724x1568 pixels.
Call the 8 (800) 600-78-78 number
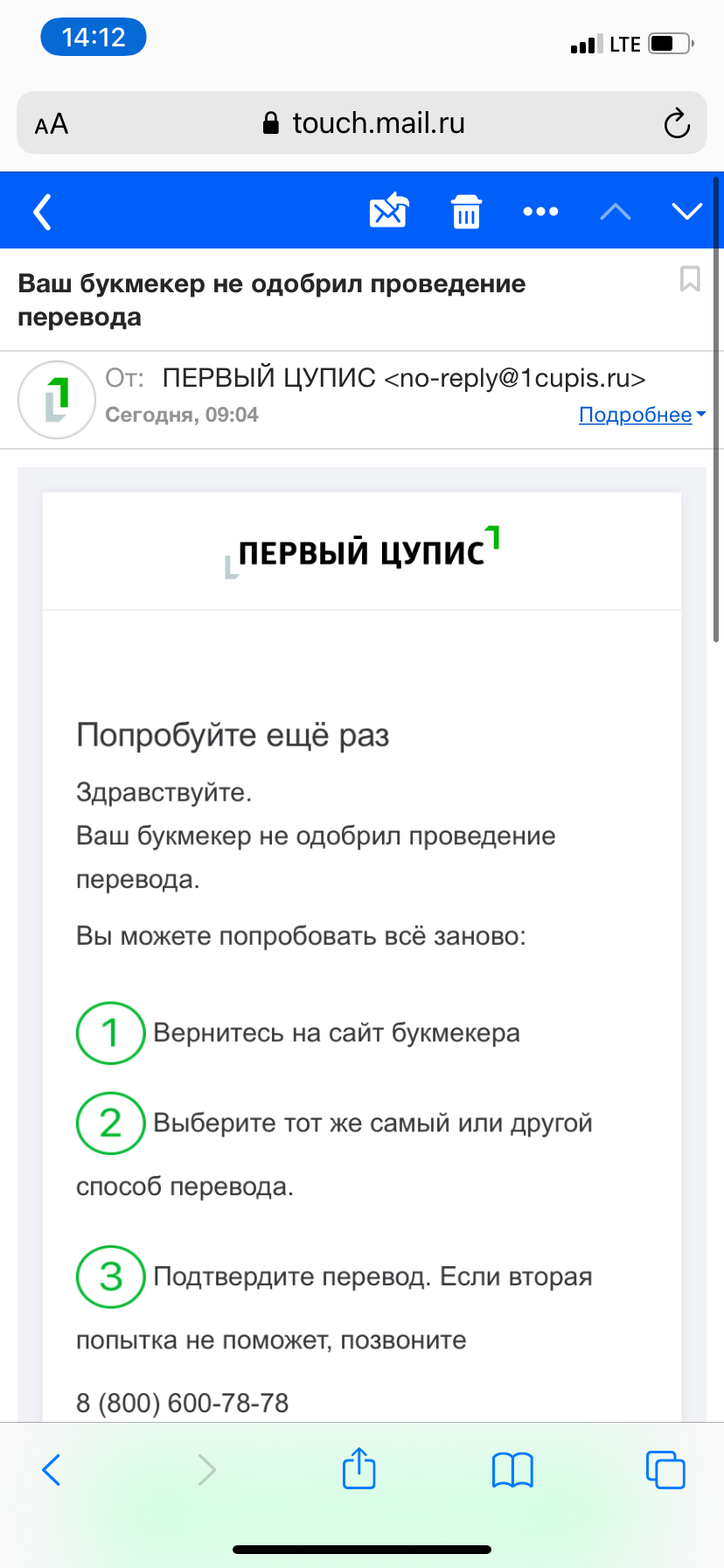(183, 1403)
